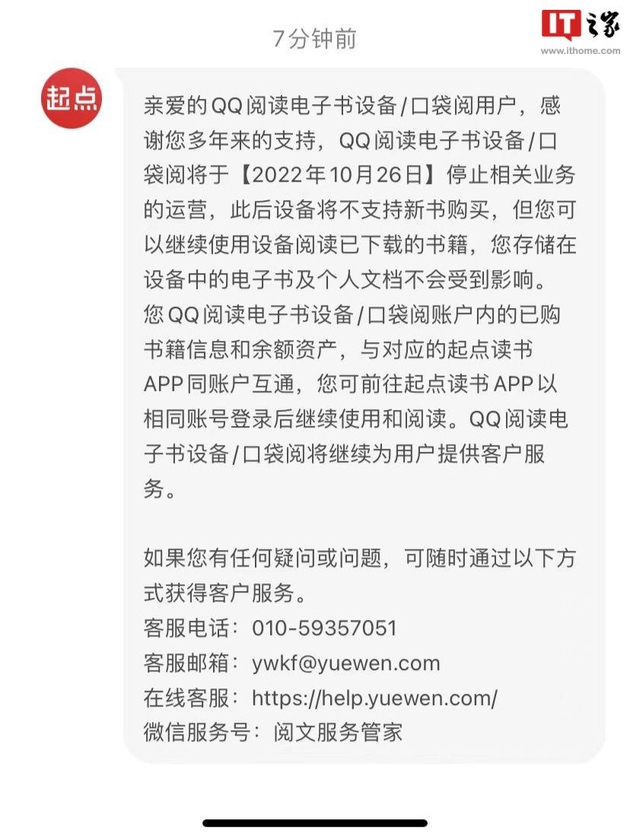Open the 起点 sender avatar
Viewport: 630px width, 839px height.
tap(70, 100)
